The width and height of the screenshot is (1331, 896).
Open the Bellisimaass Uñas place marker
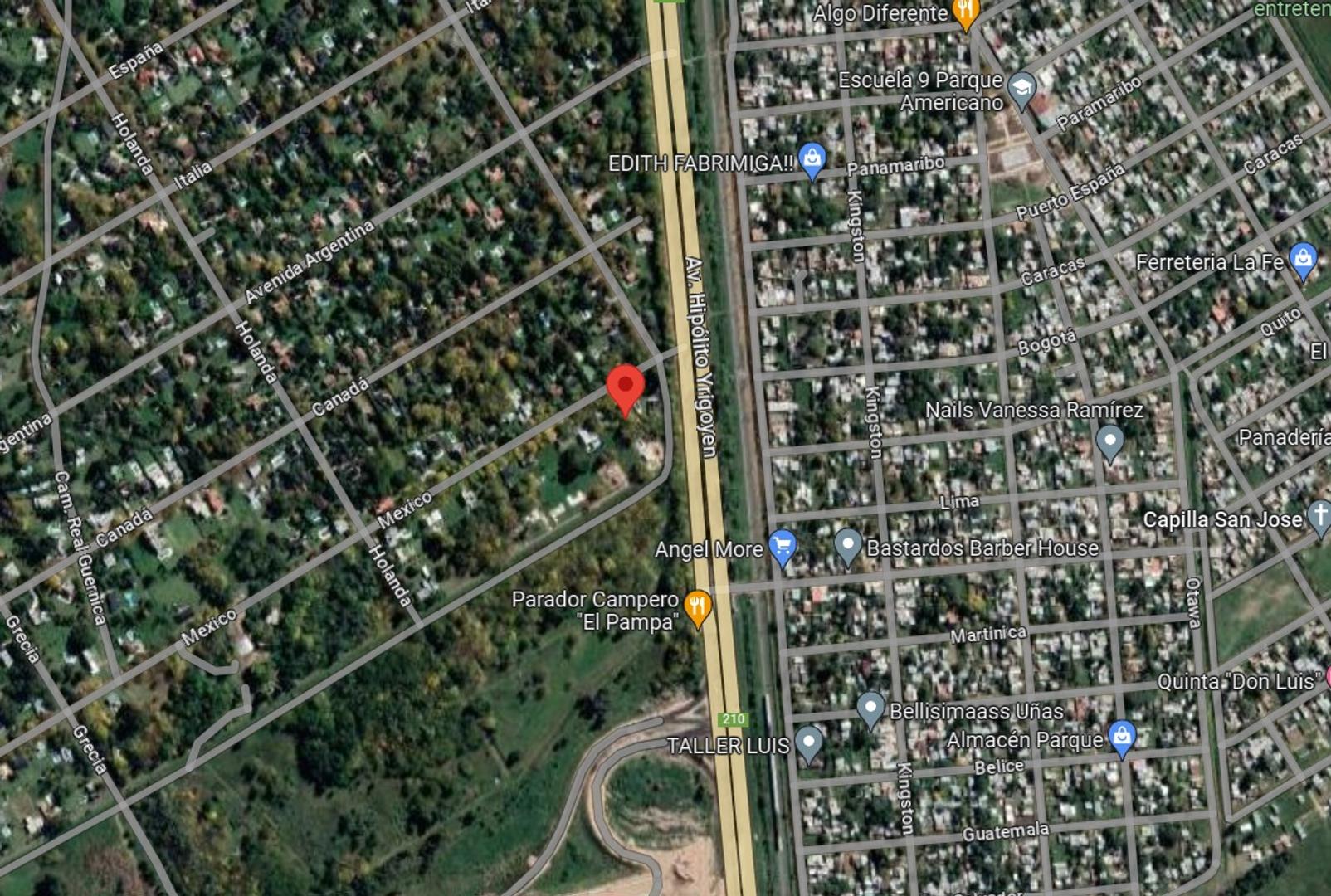point(870,708)
